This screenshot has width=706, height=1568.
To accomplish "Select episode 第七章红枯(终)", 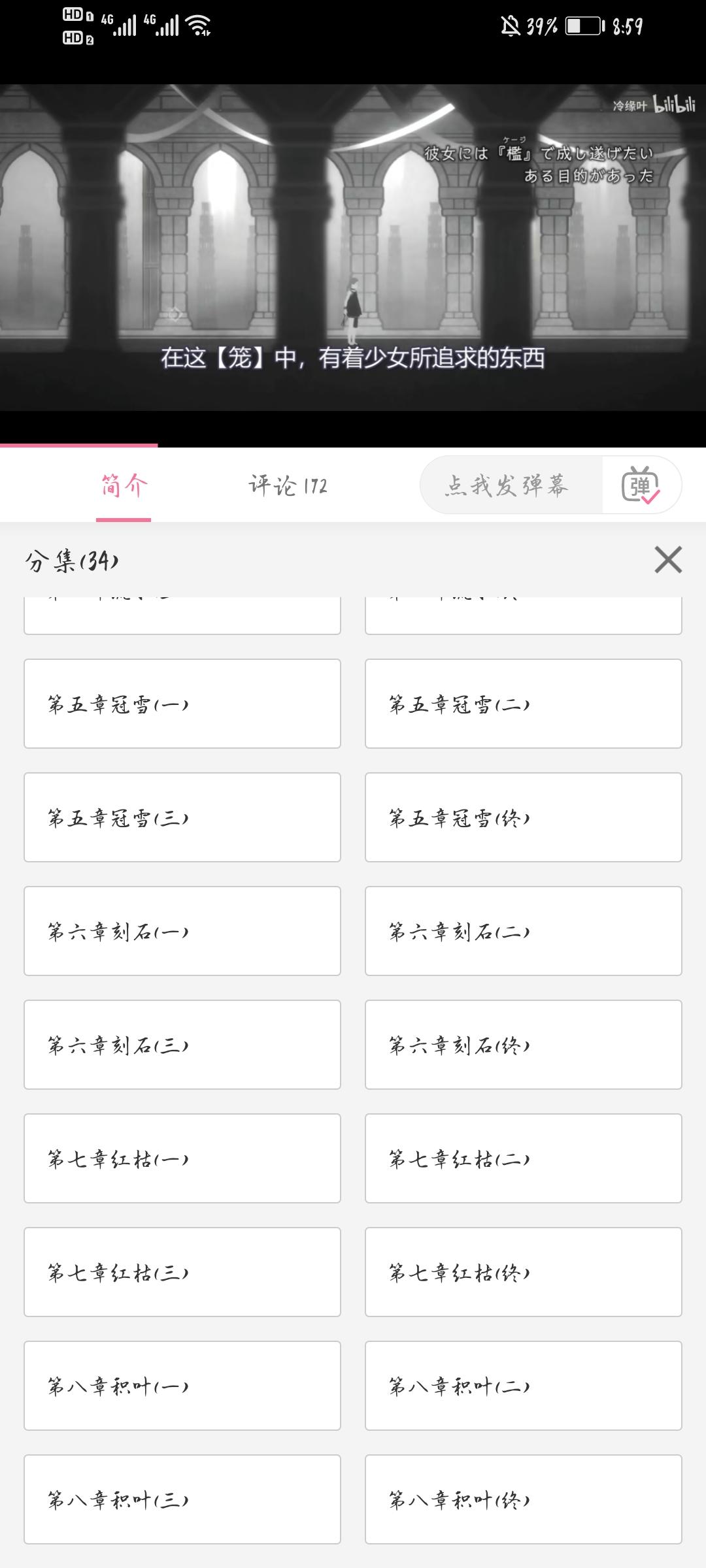I will pos(522,1273).
